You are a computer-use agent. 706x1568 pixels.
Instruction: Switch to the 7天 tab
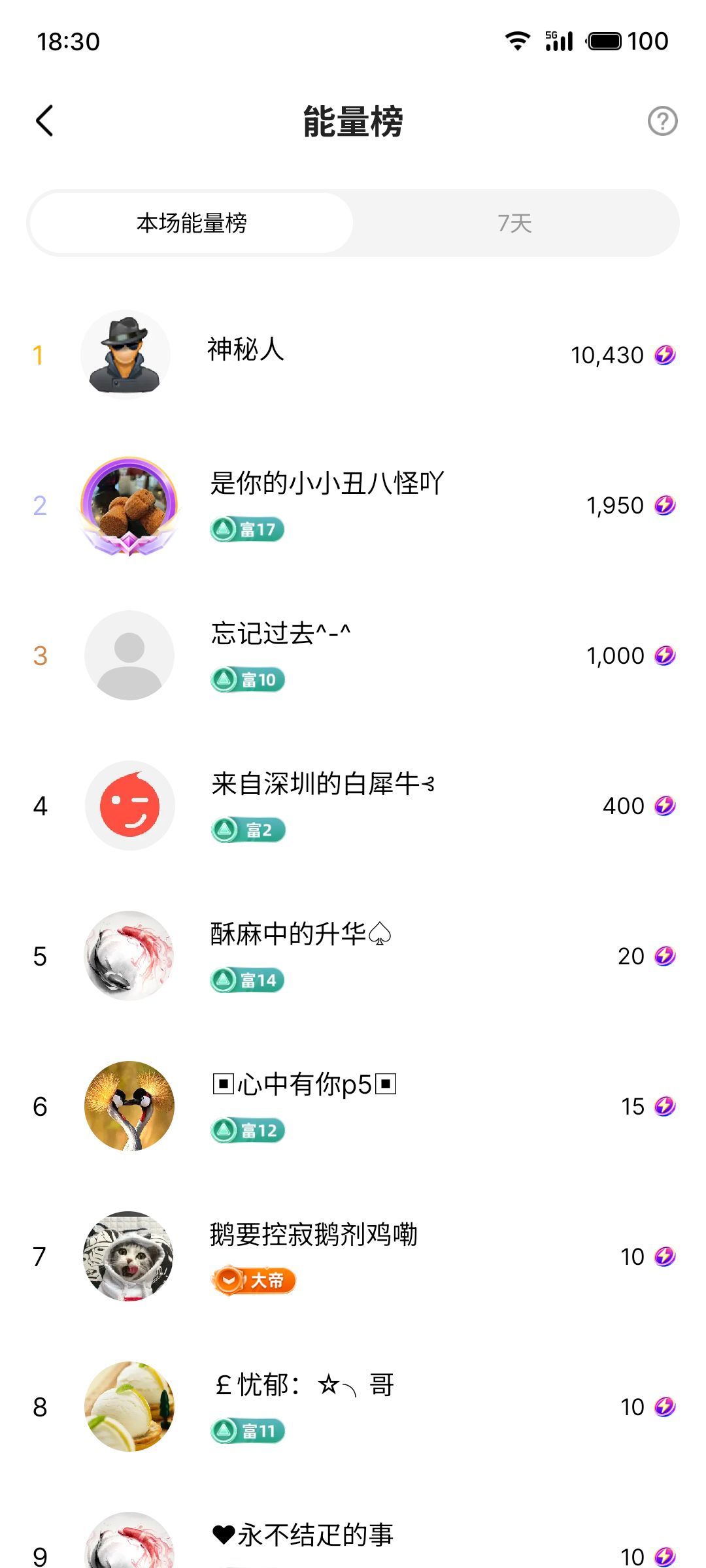point(514,223)
